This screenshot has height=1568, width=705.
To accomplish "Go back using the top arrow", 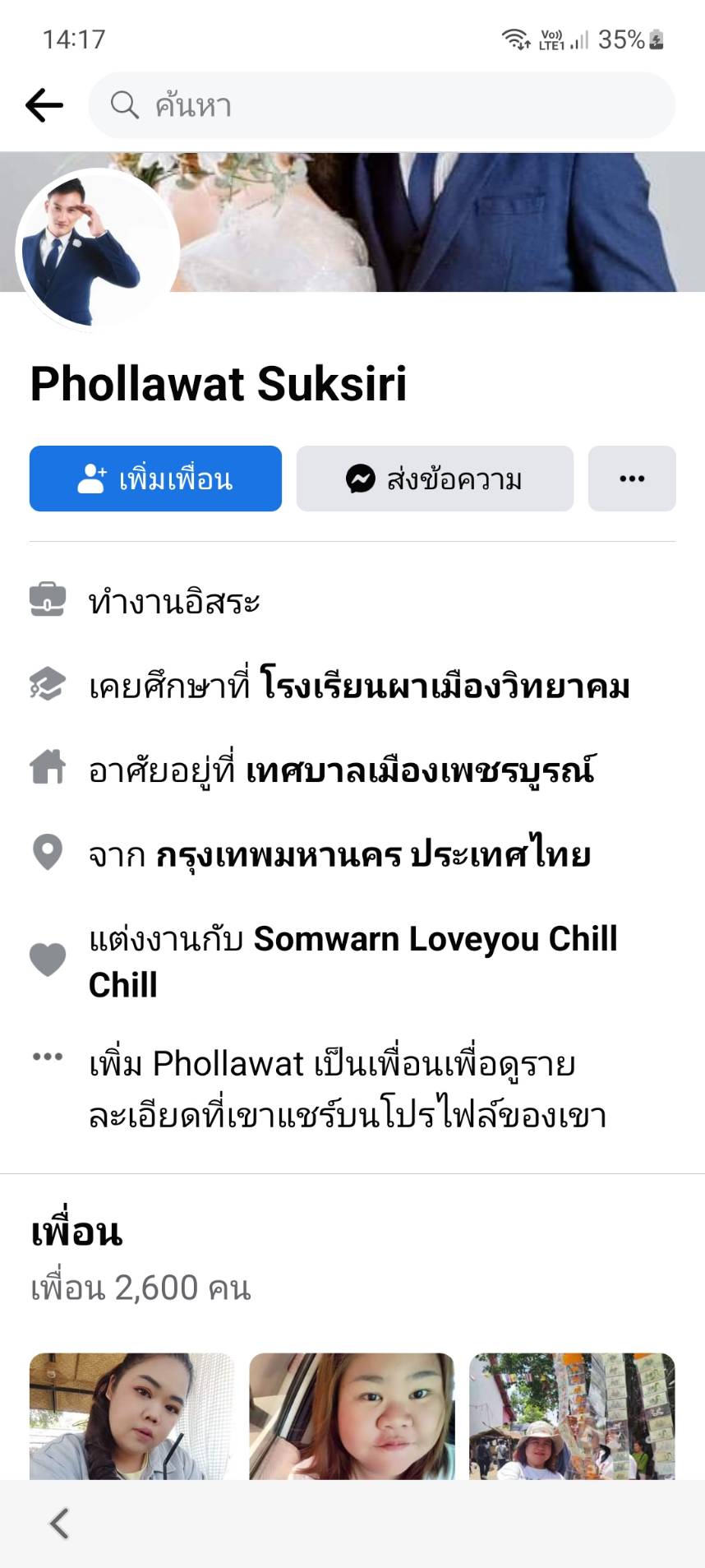I will (x=44, y=105).
